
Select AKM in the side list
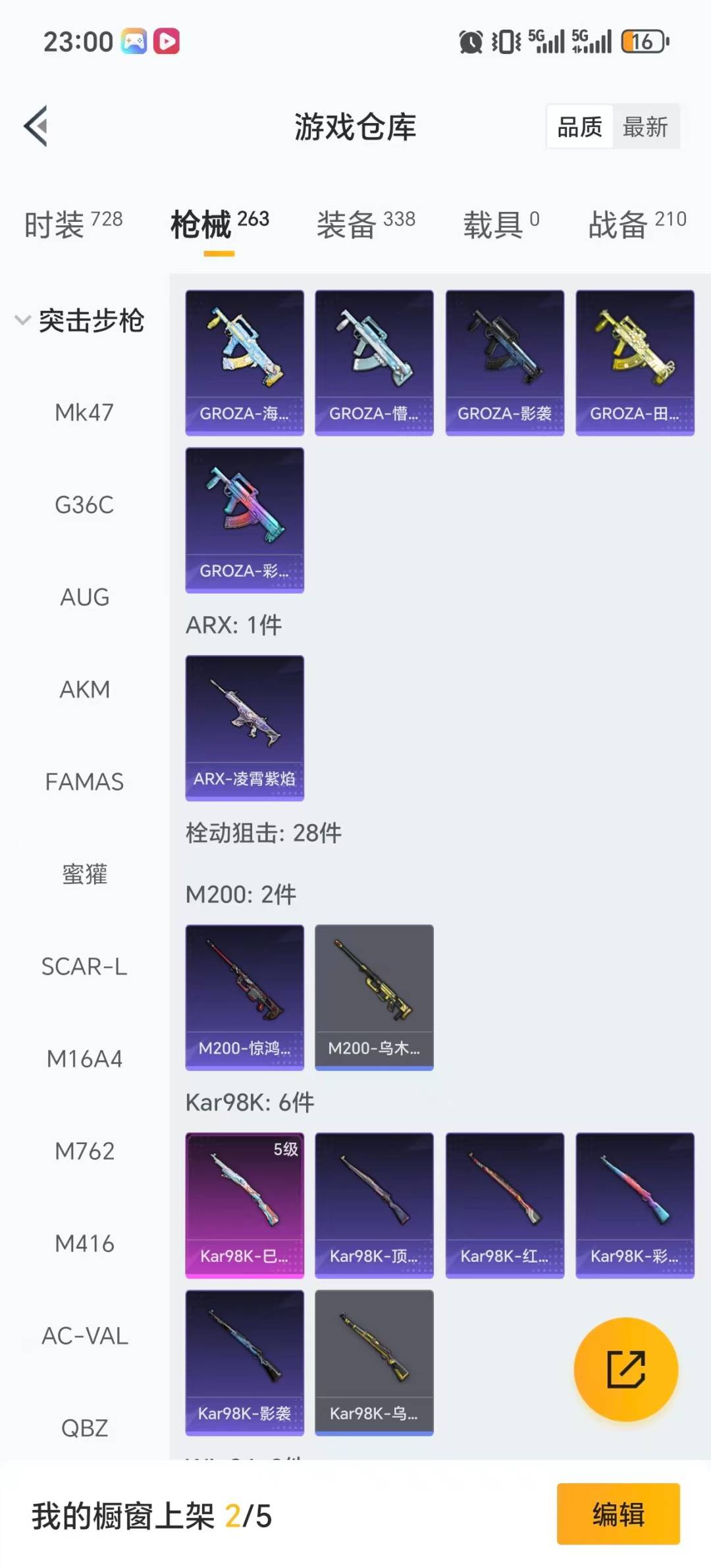(x=84, y=689)
